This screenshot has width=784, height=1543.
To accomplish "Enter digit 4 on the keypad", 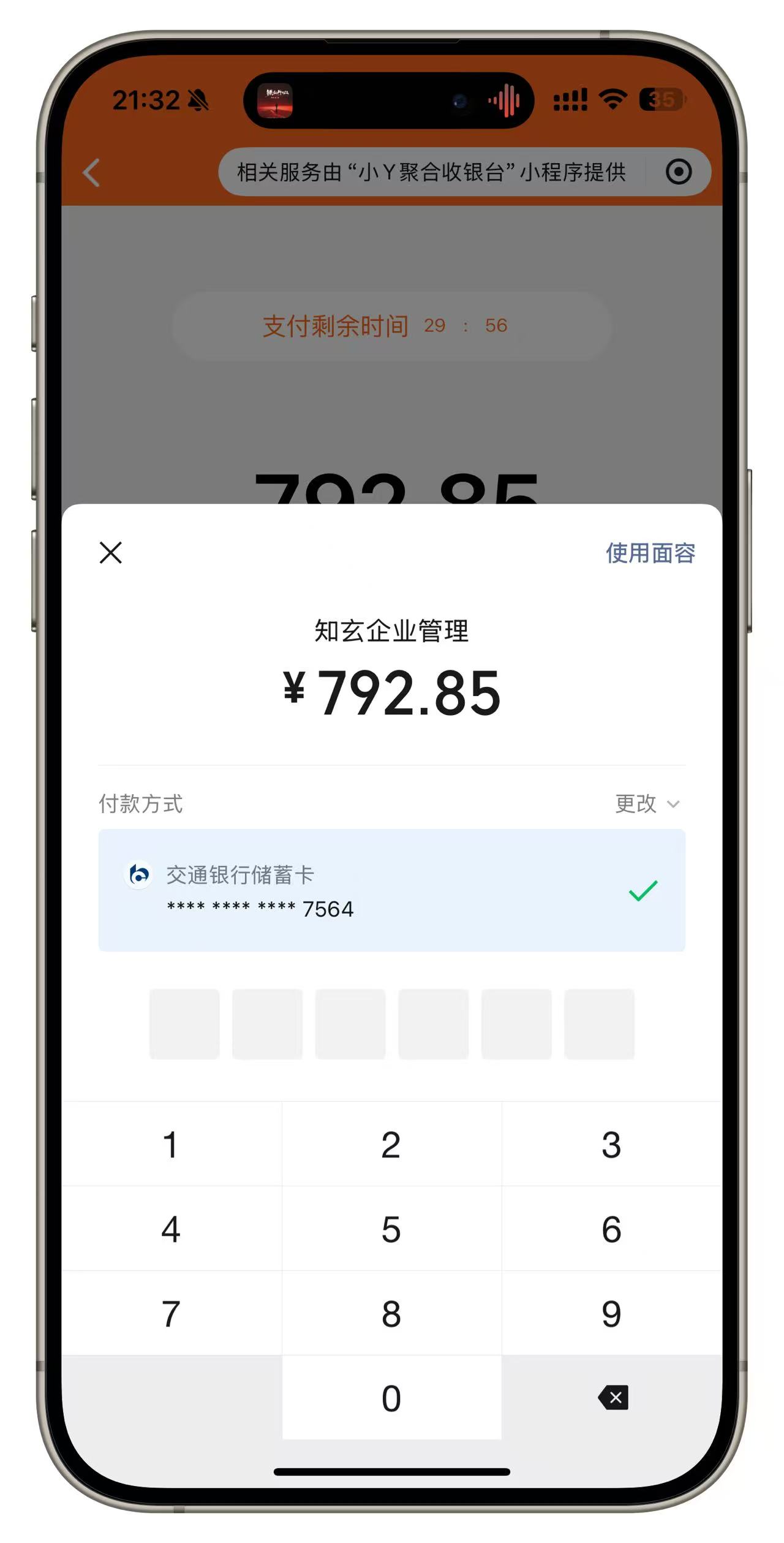I will [x=171, y=1229].
